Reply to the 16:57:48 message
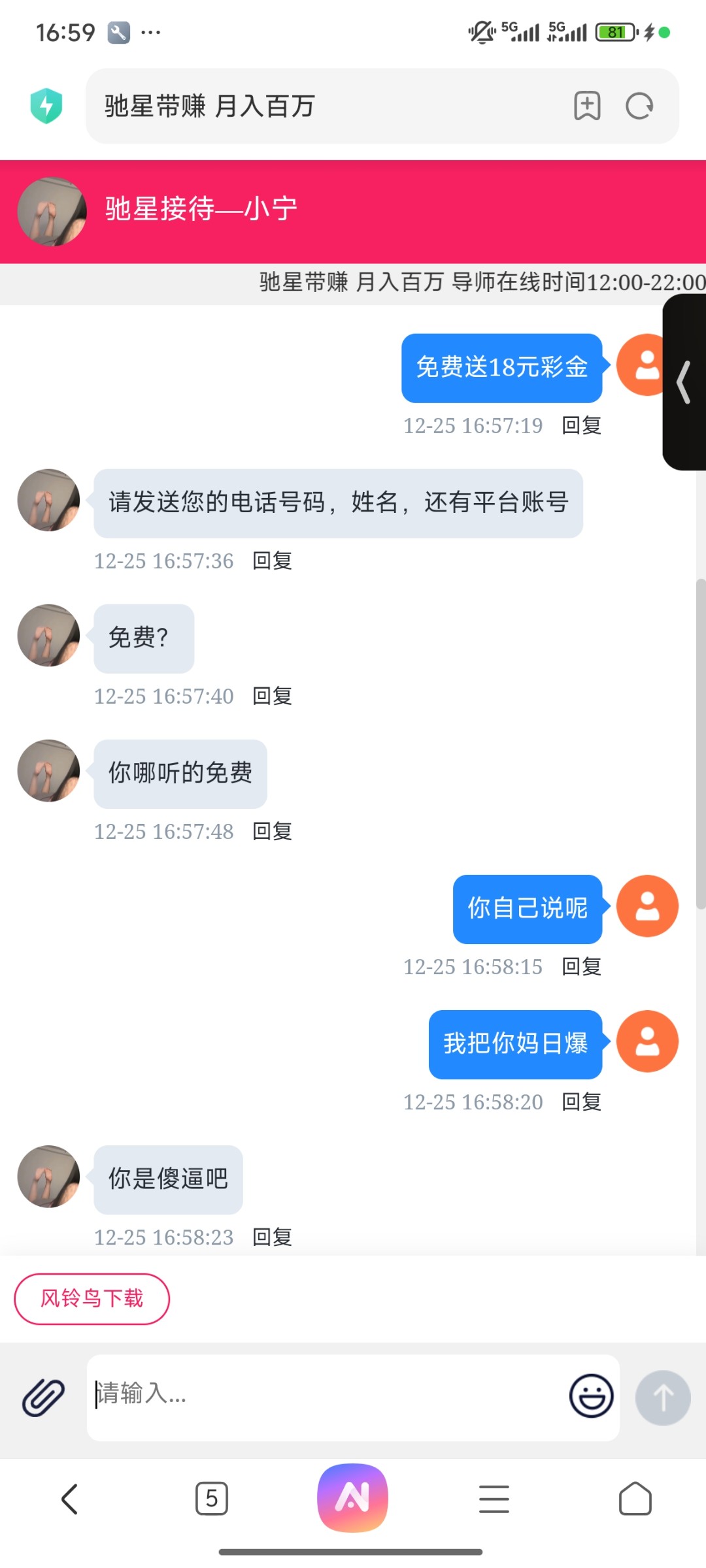 point(273,832)
